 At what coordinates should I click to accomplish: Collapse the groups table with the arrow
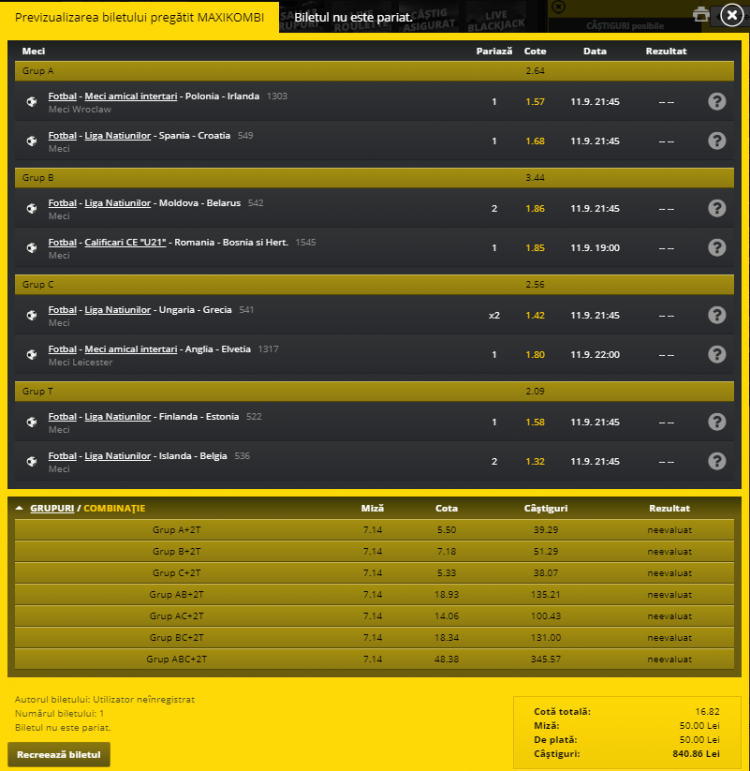20,508
